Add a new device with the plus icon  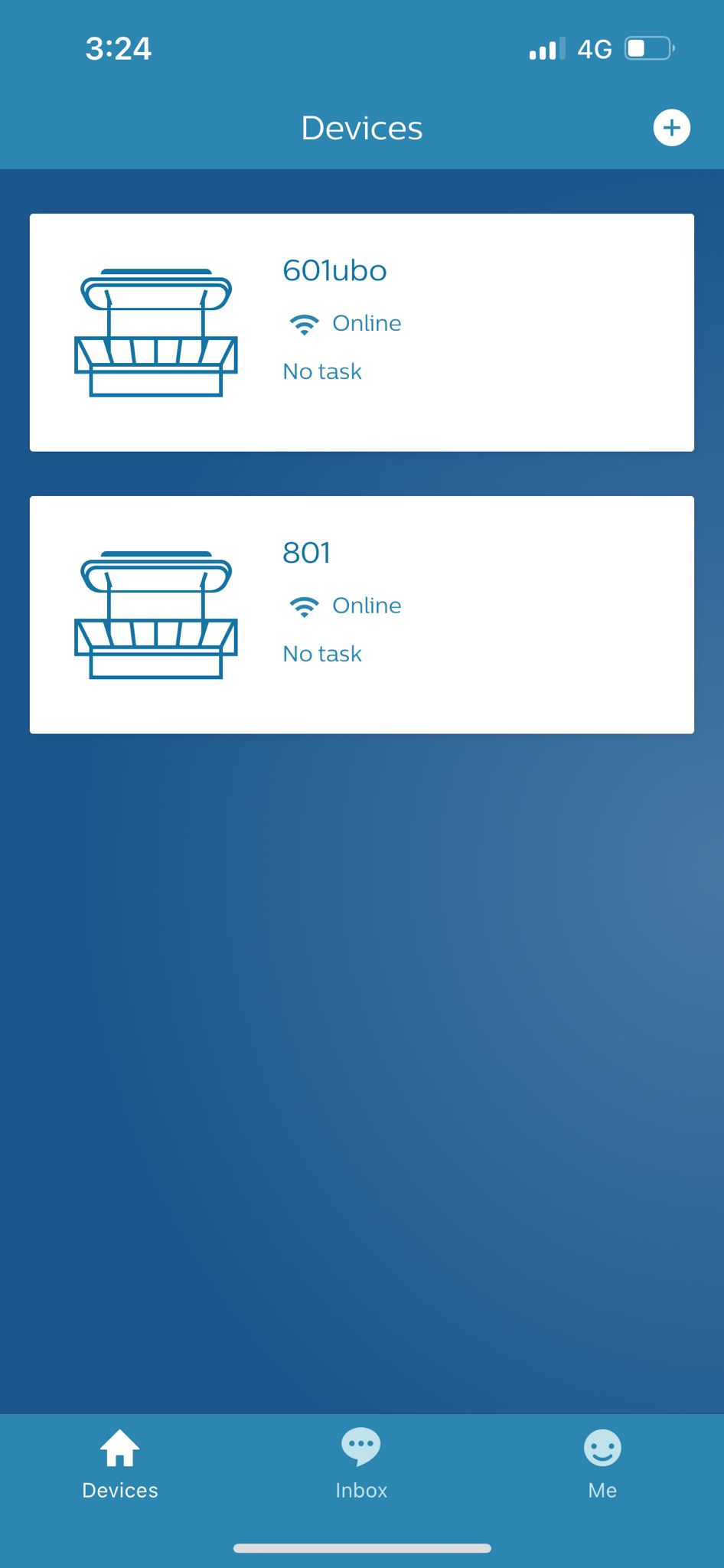pos(671,128)
